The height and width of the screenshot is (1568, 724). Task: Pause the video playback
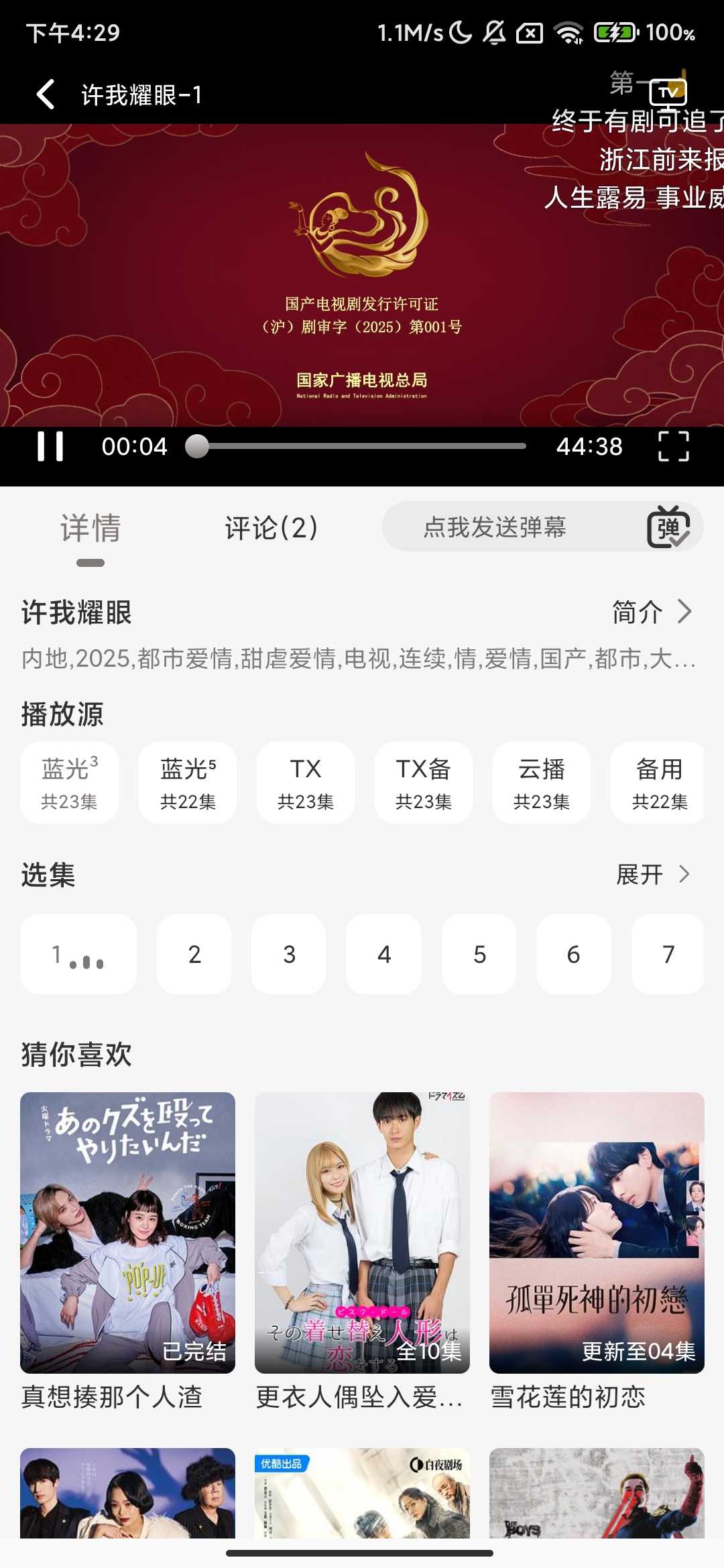click(50, 446)
